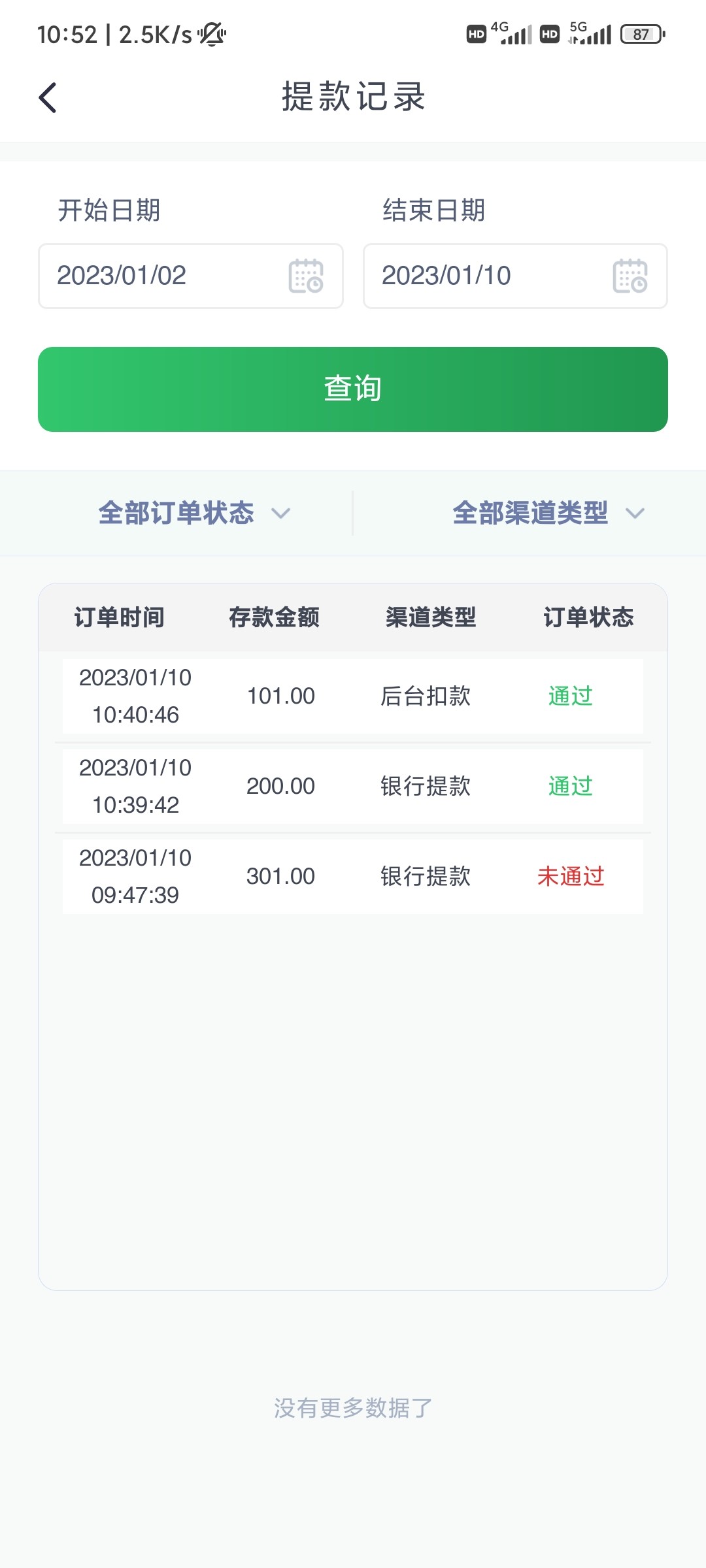Click the back arrow to leave 提款记录

[46, 97]
